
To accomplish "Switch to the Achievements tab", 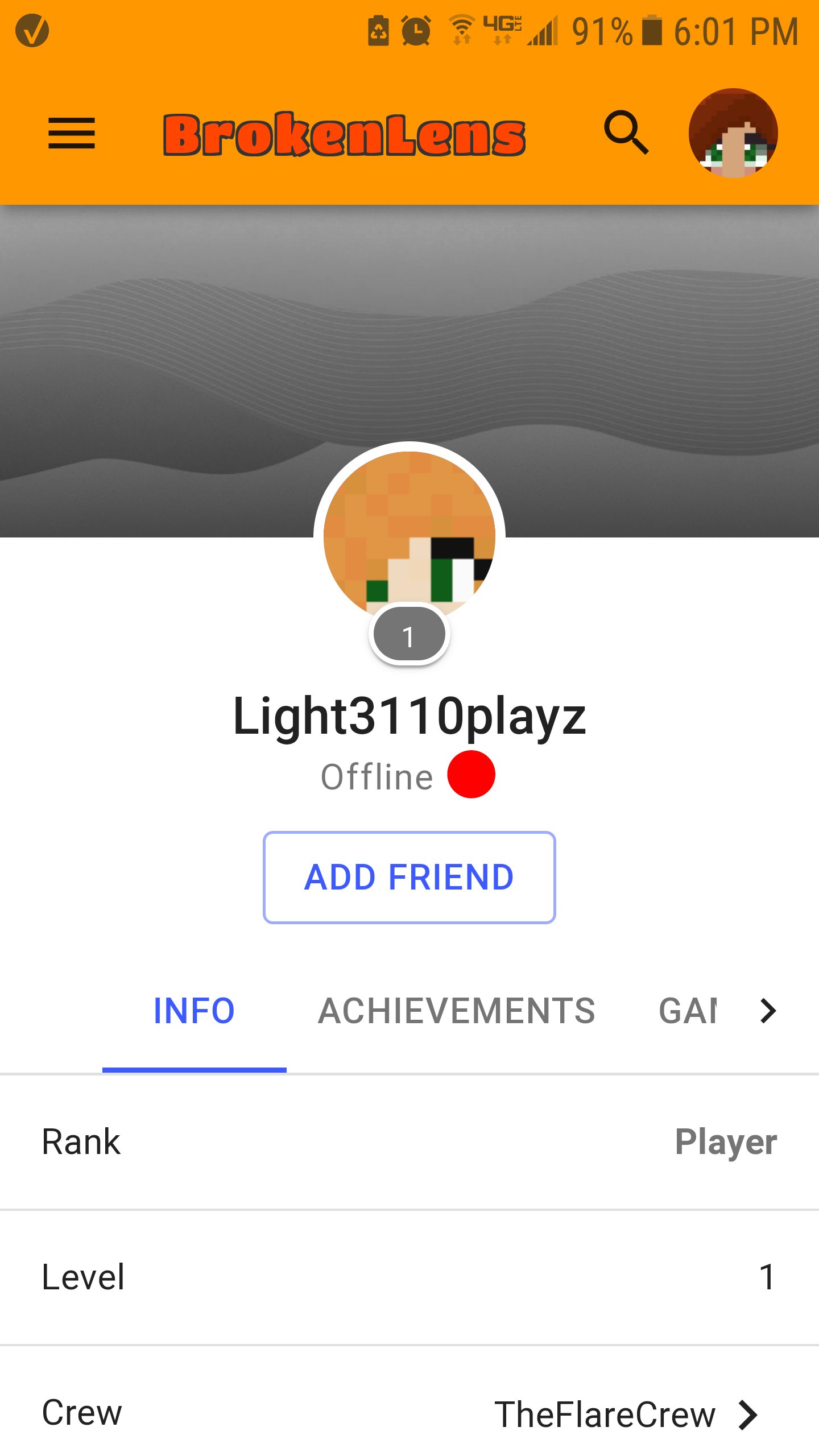I will [456, 1011].
